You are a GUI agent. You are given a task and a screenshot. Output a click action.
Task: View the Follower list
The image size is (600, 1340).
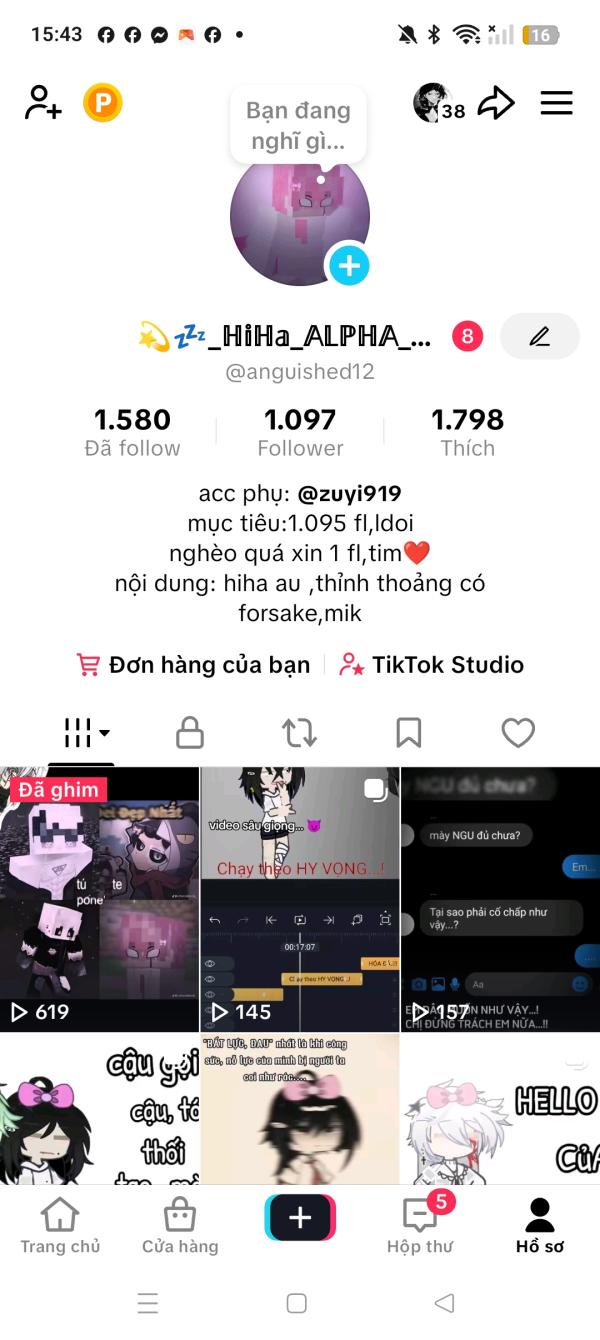pos(300,432)
